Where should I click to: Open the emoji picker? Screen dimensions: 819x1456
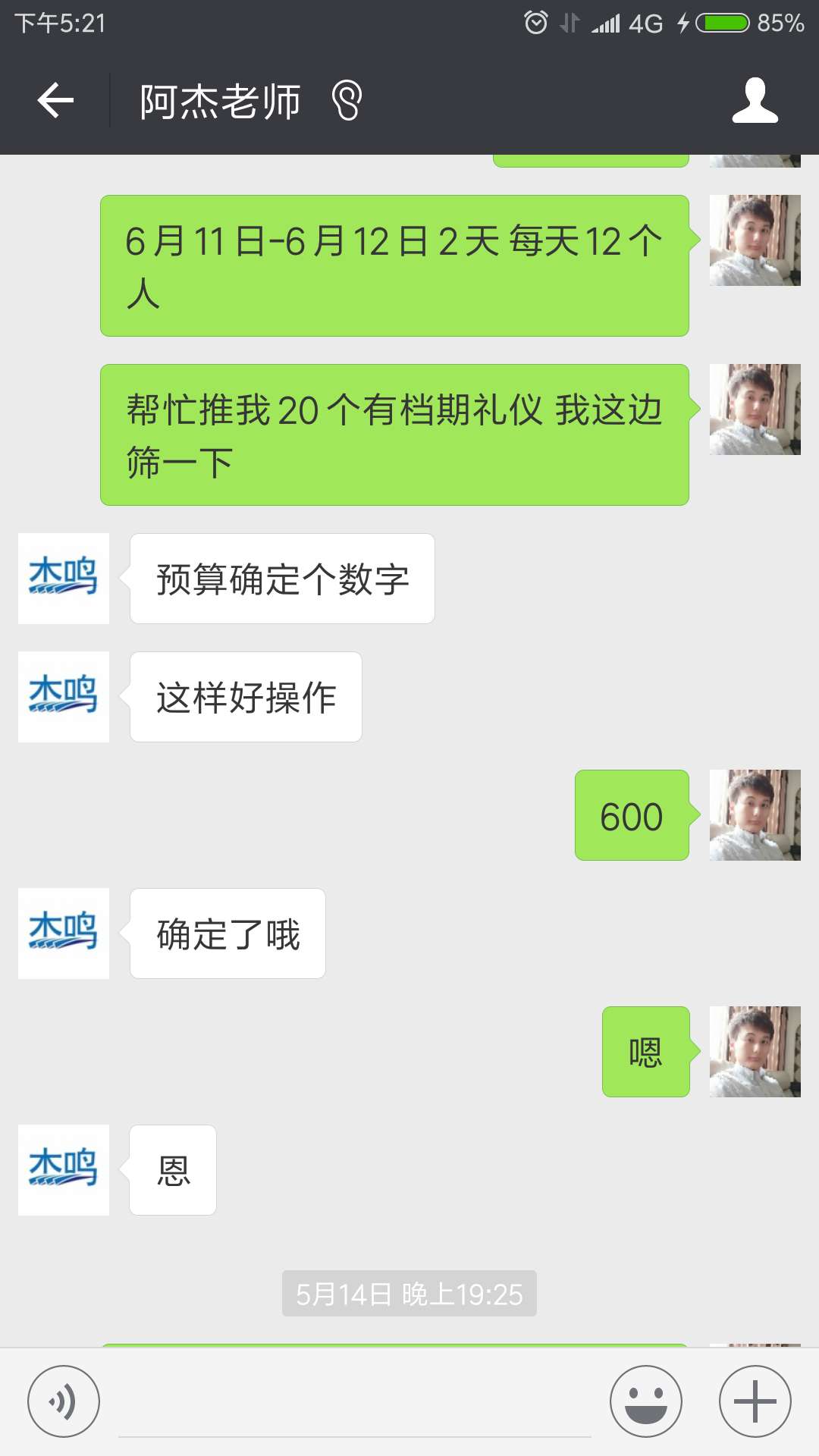tap(645, 1401)
